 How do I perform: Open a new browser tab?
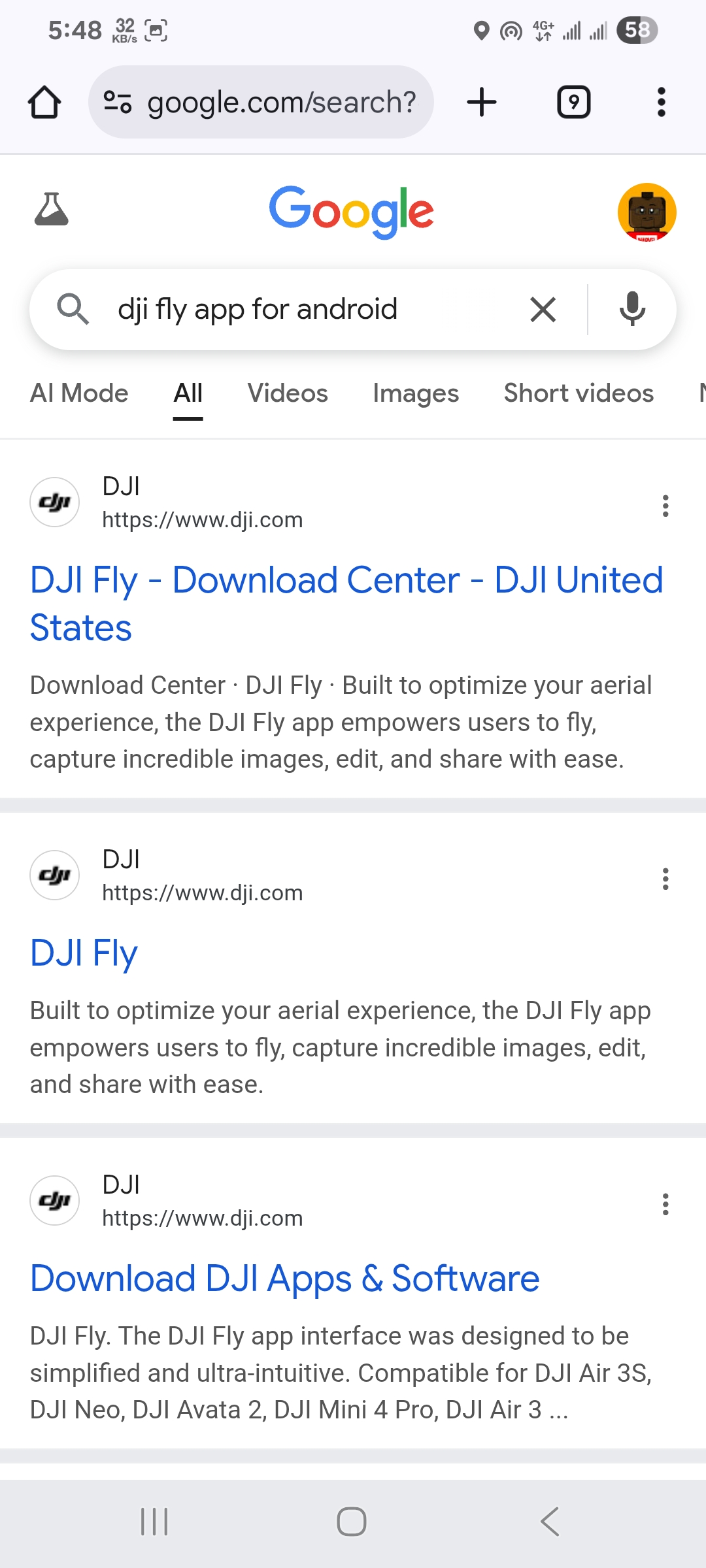(482, 103)
